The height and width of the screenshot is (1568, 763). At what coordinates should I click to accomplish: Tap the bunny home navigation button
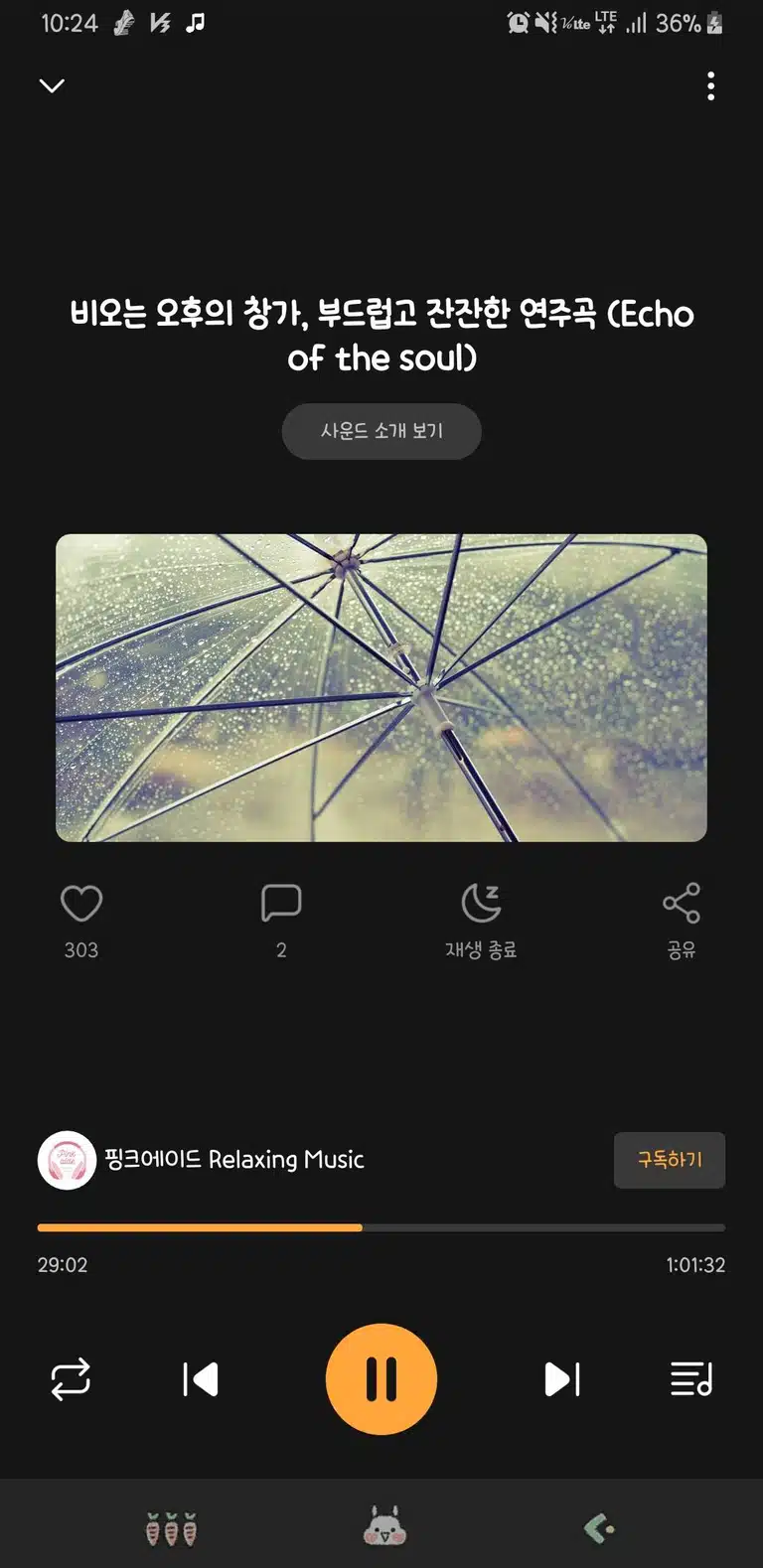point(384,1526)
